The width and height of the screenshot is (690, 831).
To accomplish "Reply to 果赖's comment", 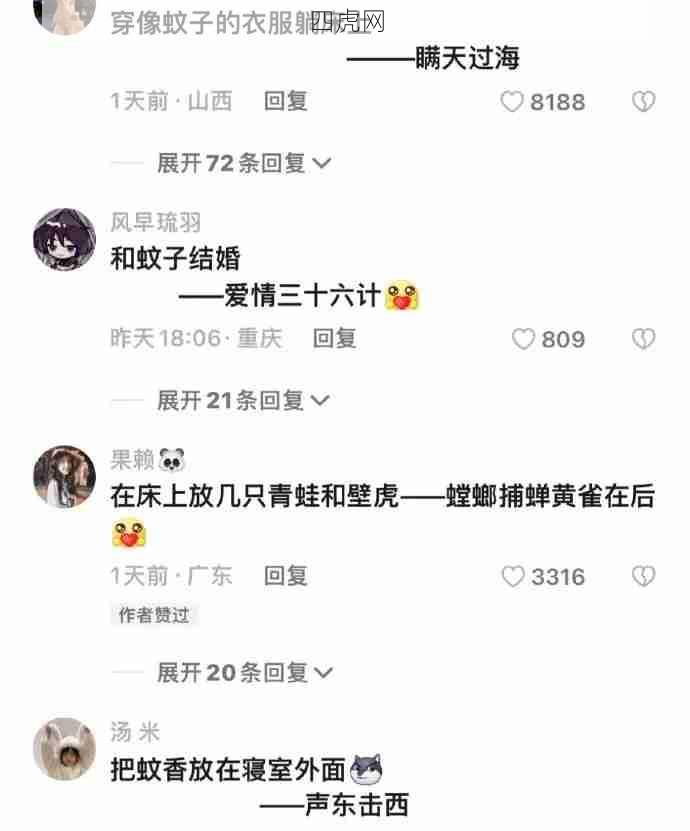I will [285, 576].
